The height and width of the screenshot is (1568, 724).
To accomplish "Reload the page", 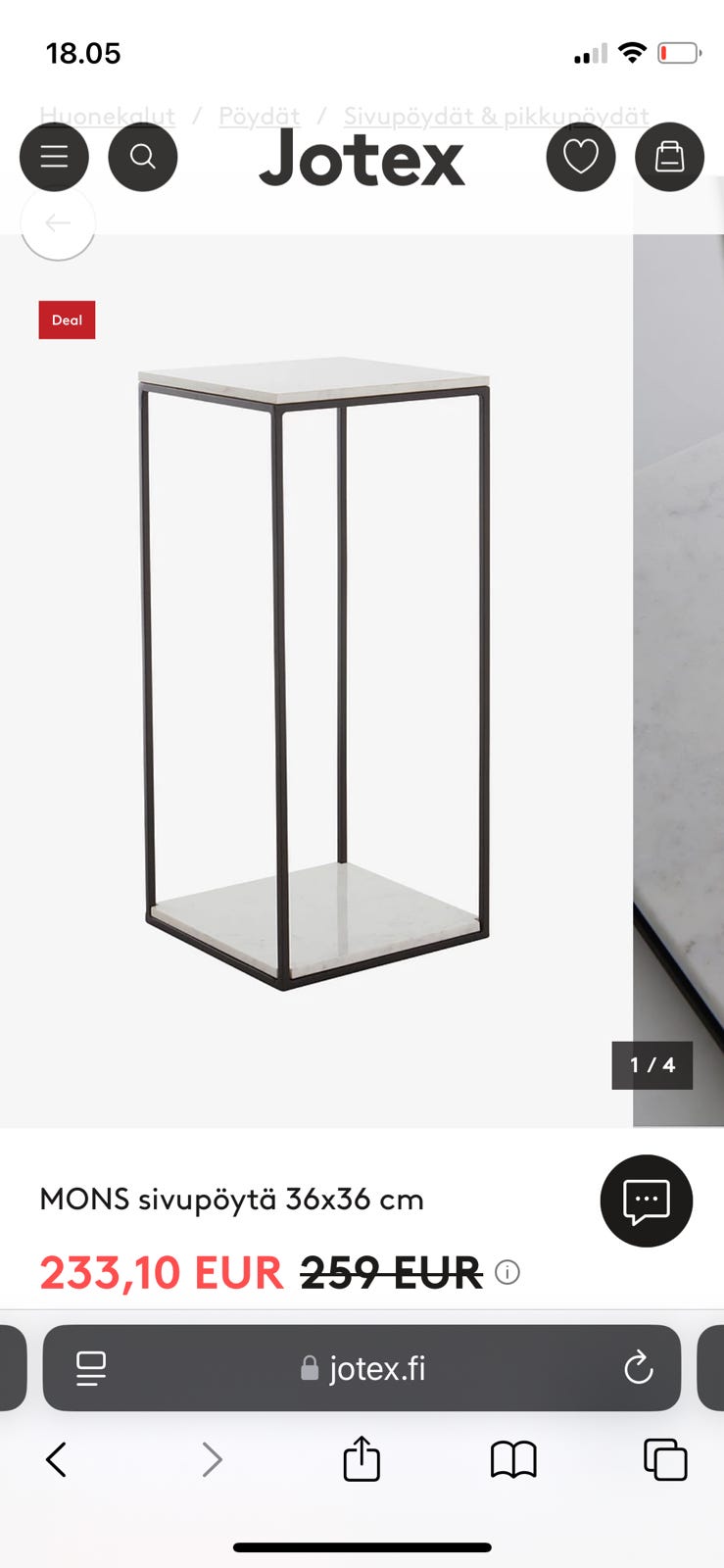I will coord(638,1368).
